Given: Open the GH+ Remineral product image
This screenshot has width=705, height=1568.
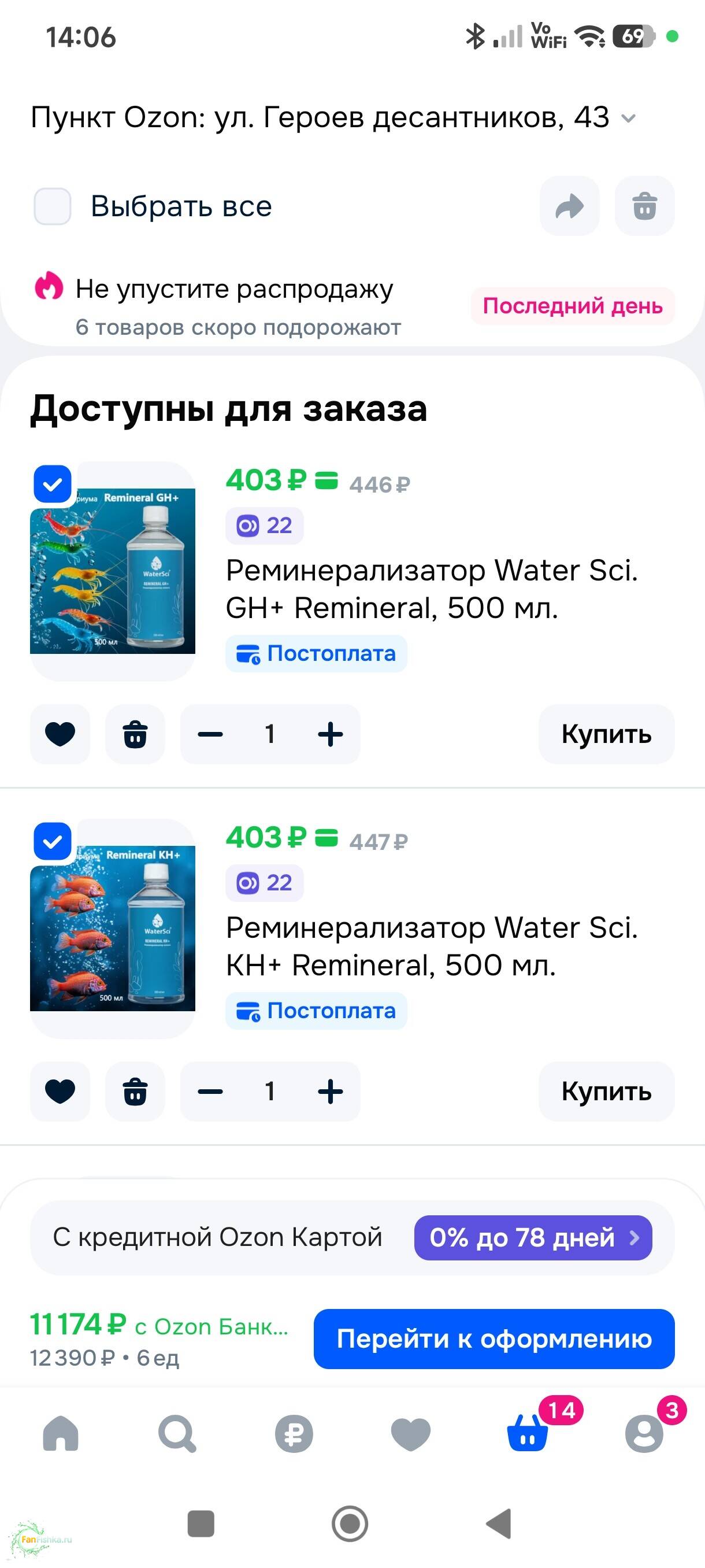Looking at the screenshot, I should (x=113, y=571).
